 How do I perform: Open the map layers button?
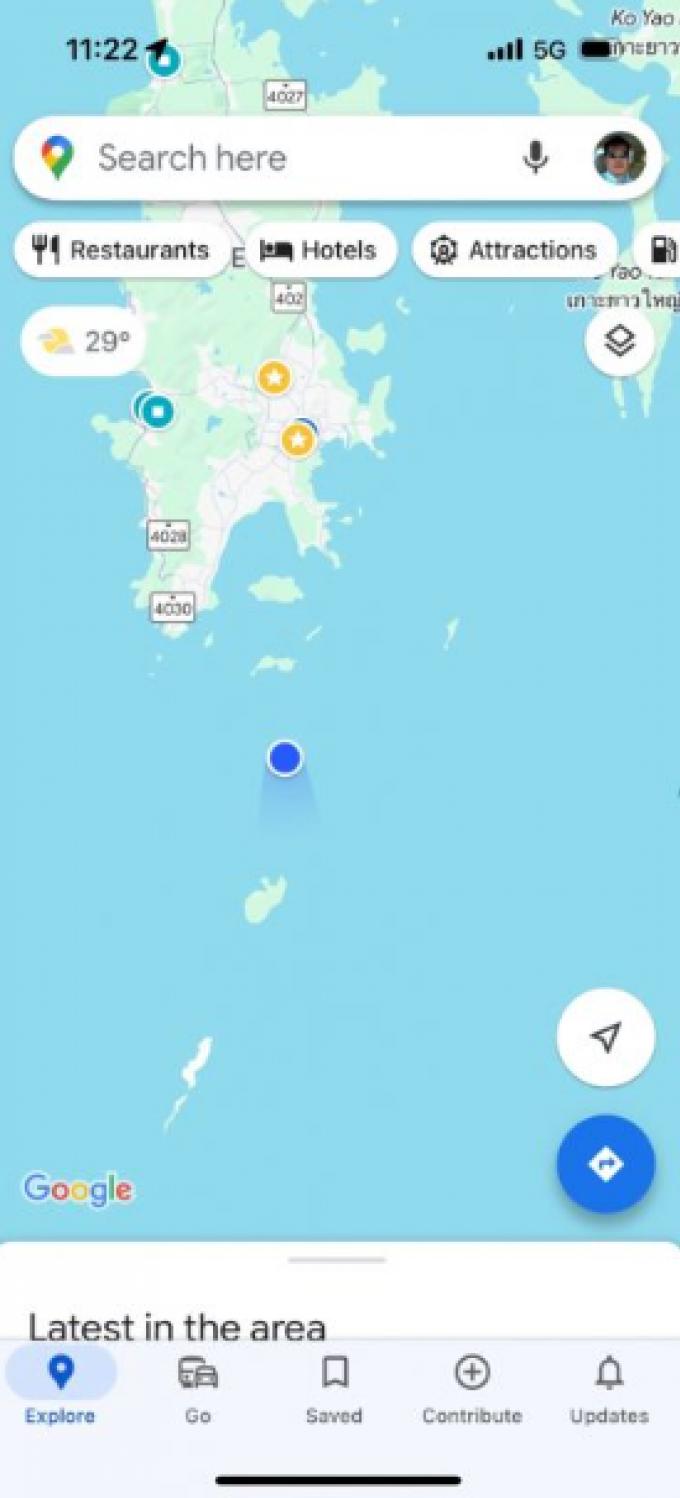pos(620,342)
